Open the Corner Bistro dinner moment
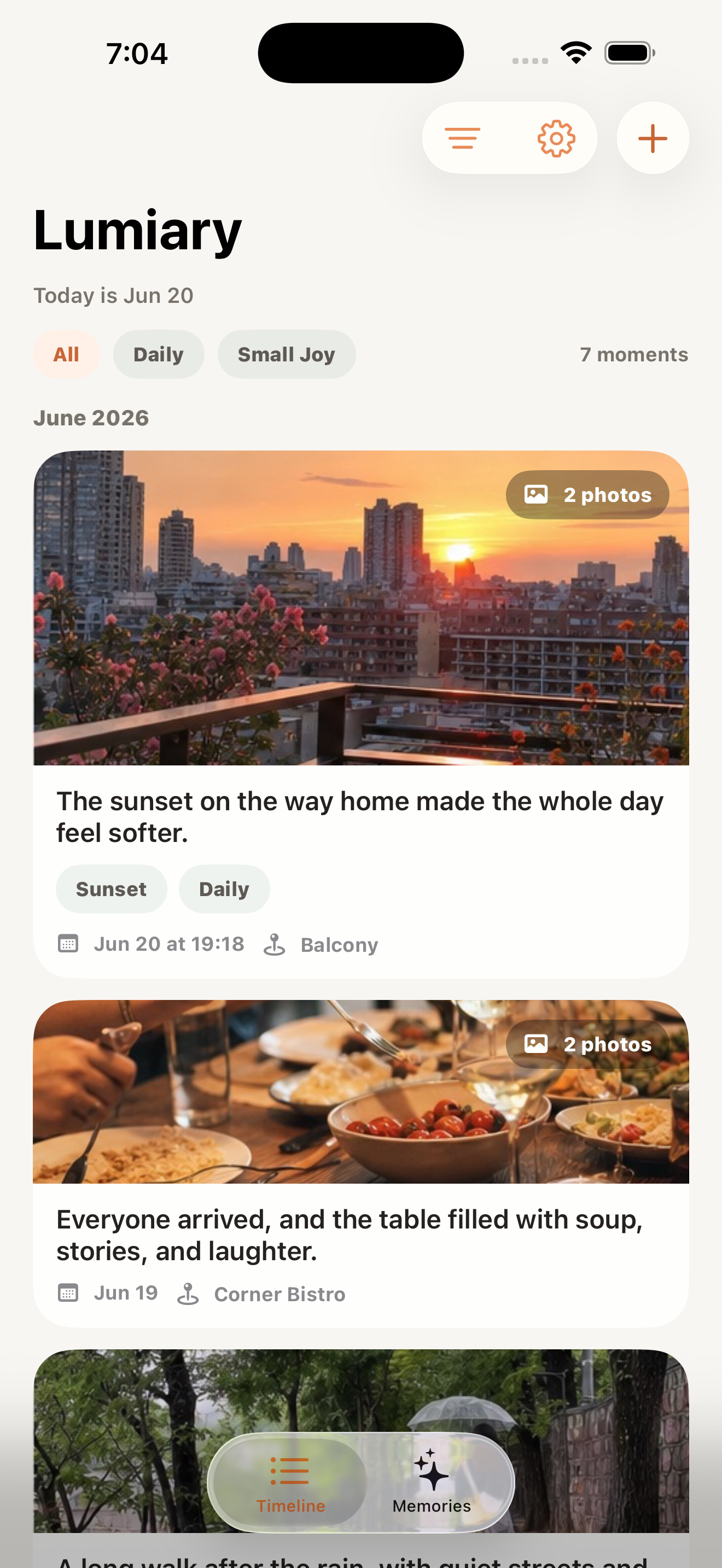The image size is (722, 1568). tap(361, 1163)
